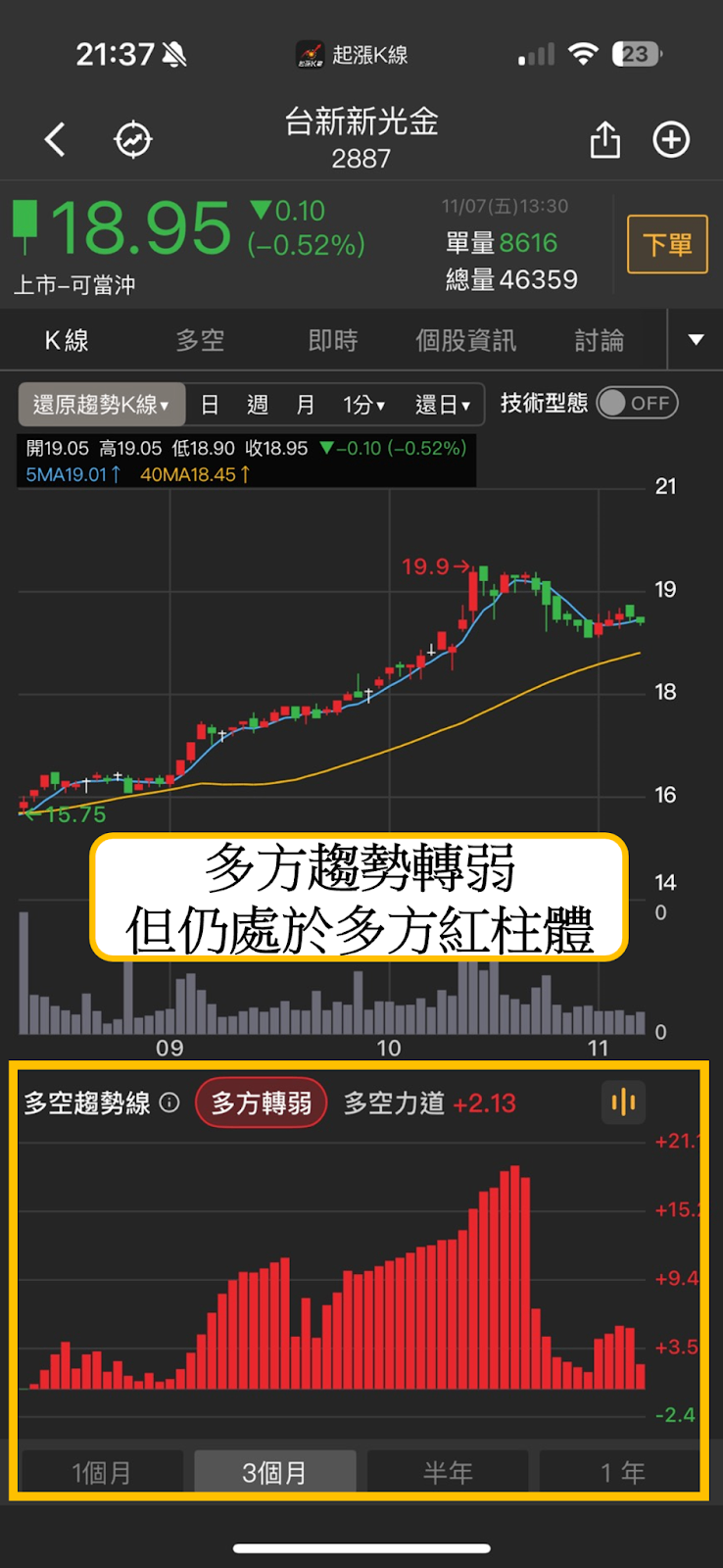
Task: Open the 還原趨勢K線 dropdown
Action: (x=102, y=404)
